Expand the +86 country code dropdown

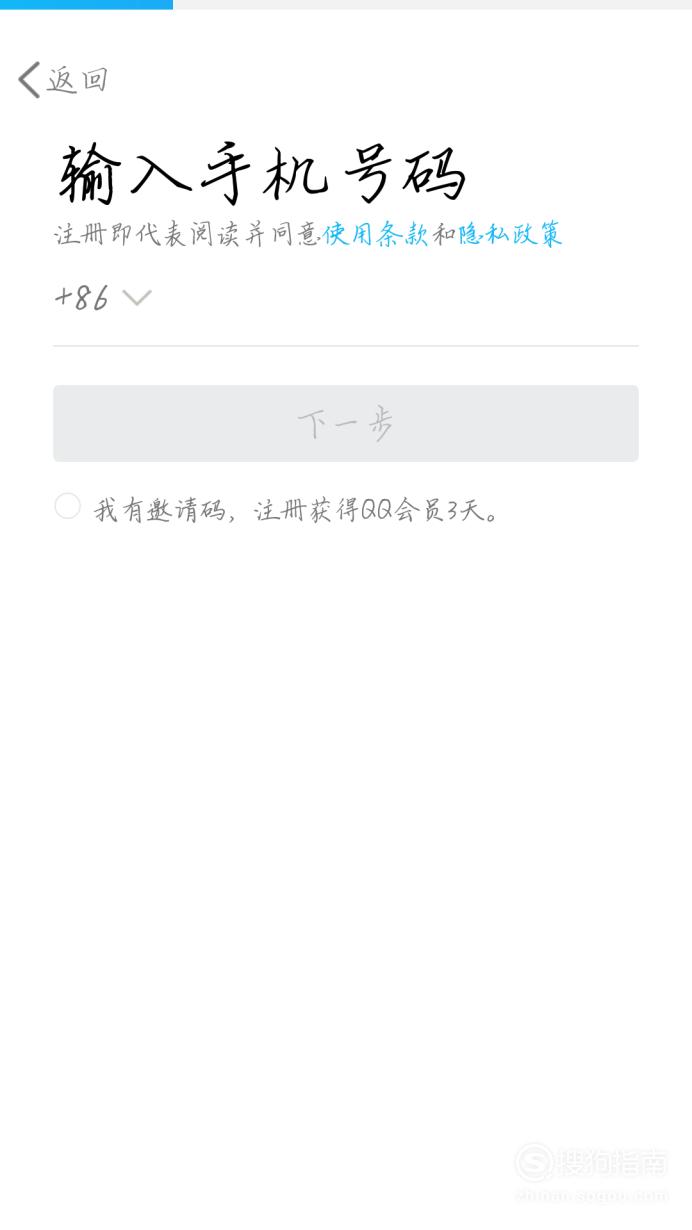103,297
